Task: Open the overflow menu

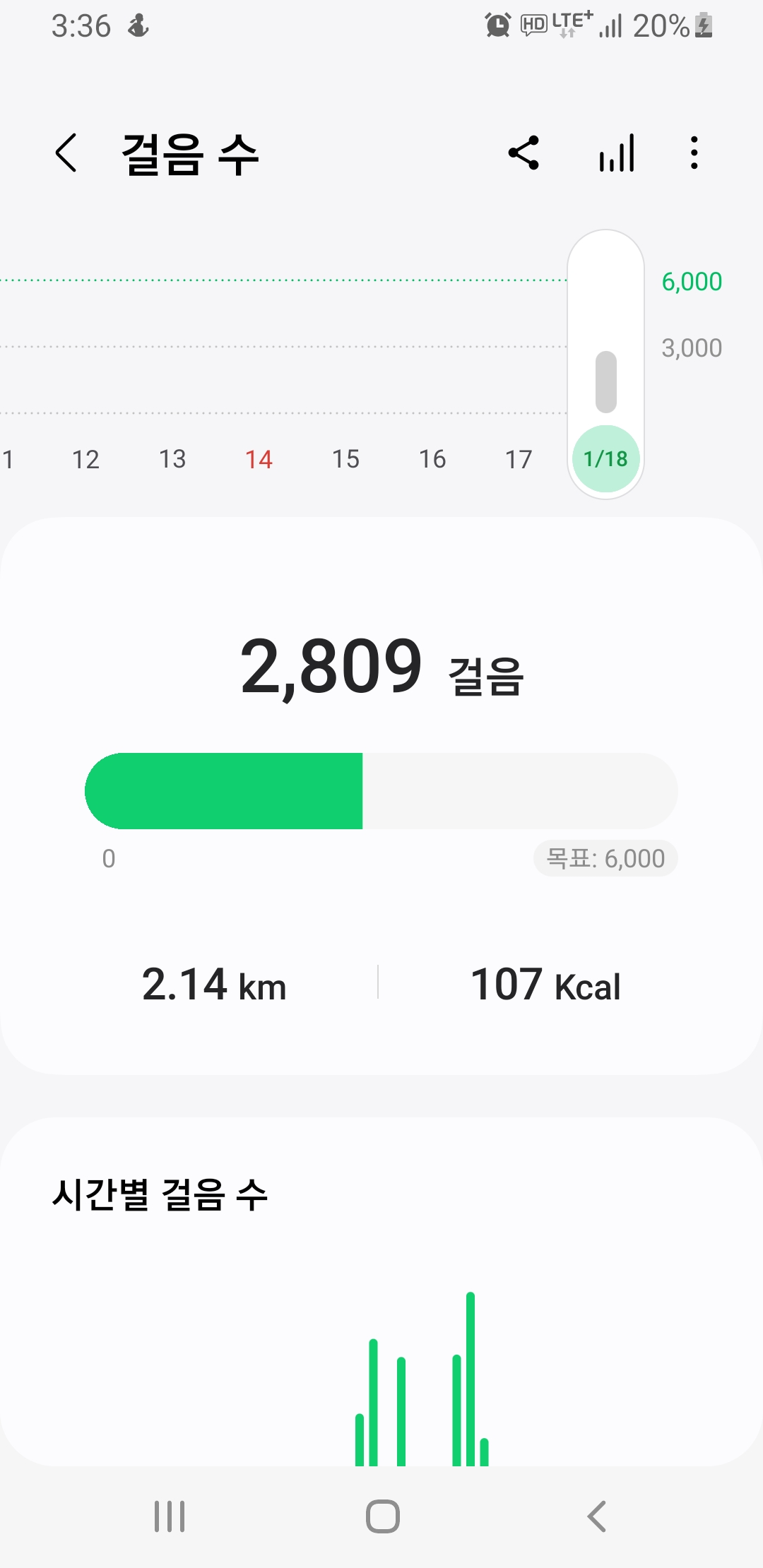Action: (694, 153)
